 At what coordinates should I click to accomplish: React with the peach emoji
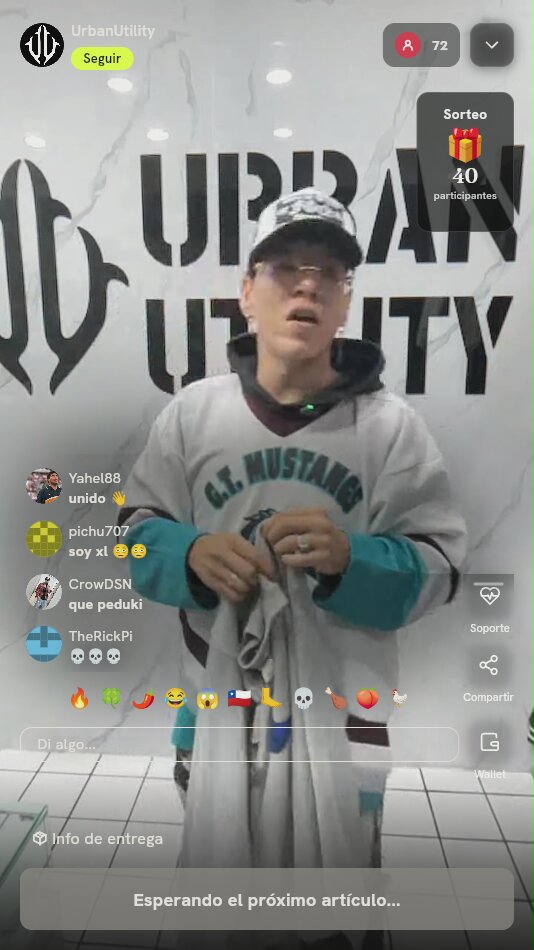tap(367, 698)
